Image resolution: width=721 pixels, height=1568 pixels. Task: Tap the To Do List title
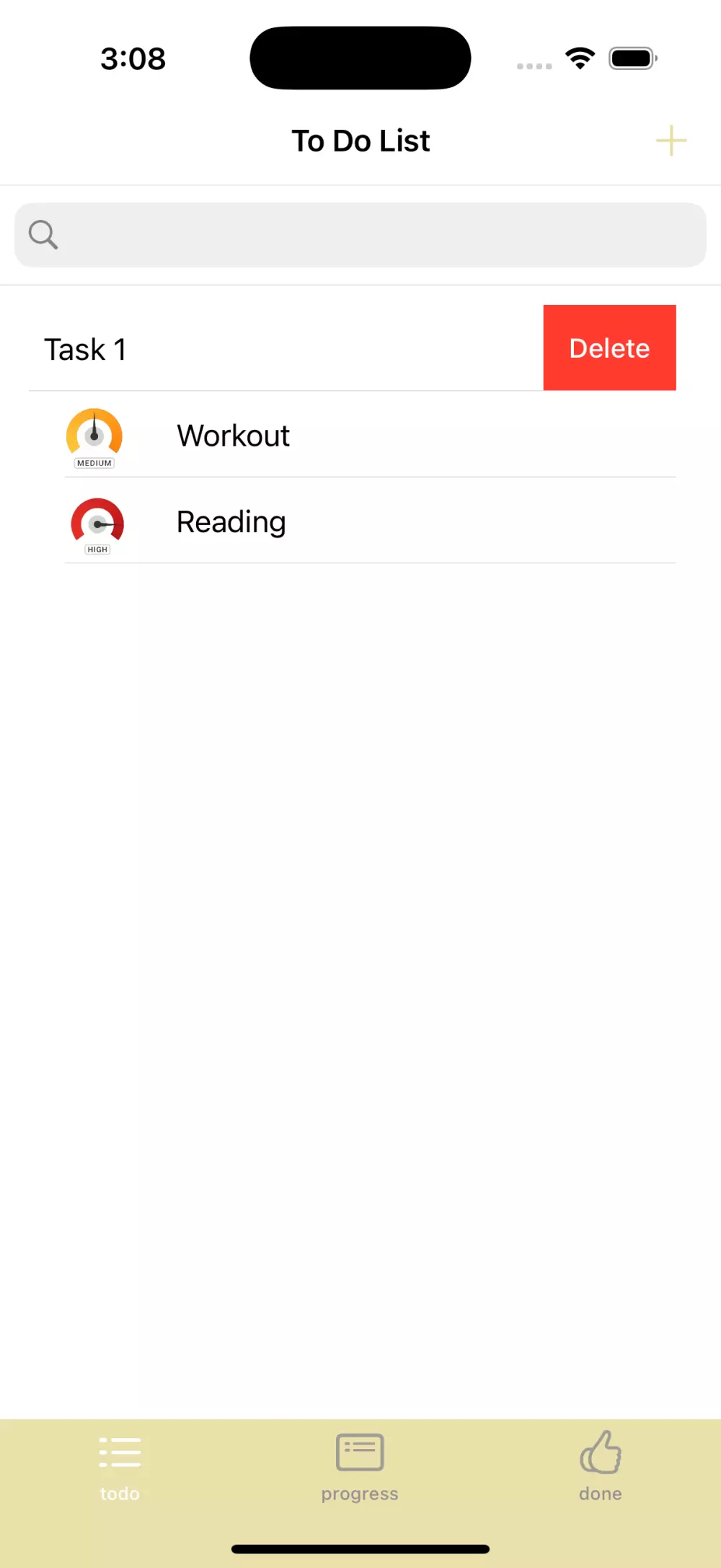(359, 140)
